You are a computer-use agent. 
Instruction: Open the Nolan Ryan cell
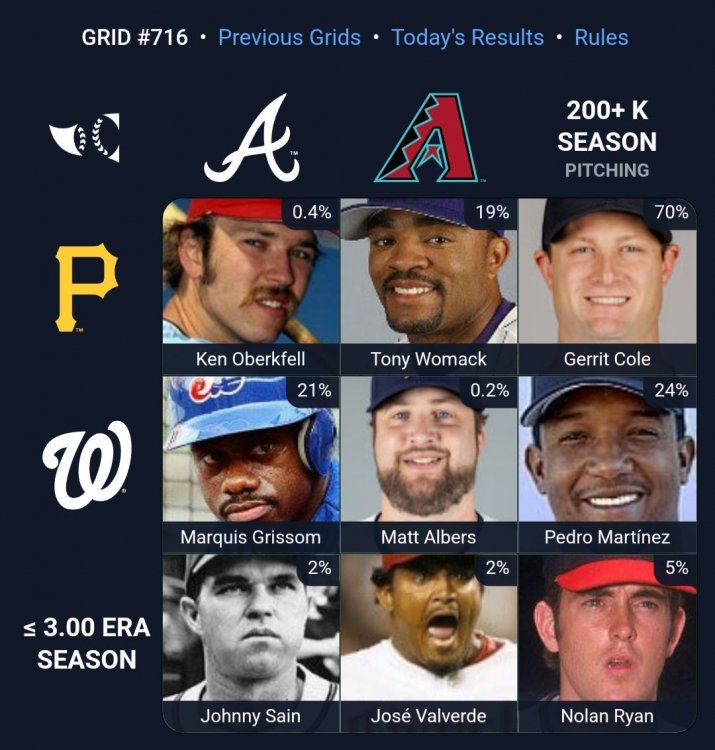(x=607, y=642)
